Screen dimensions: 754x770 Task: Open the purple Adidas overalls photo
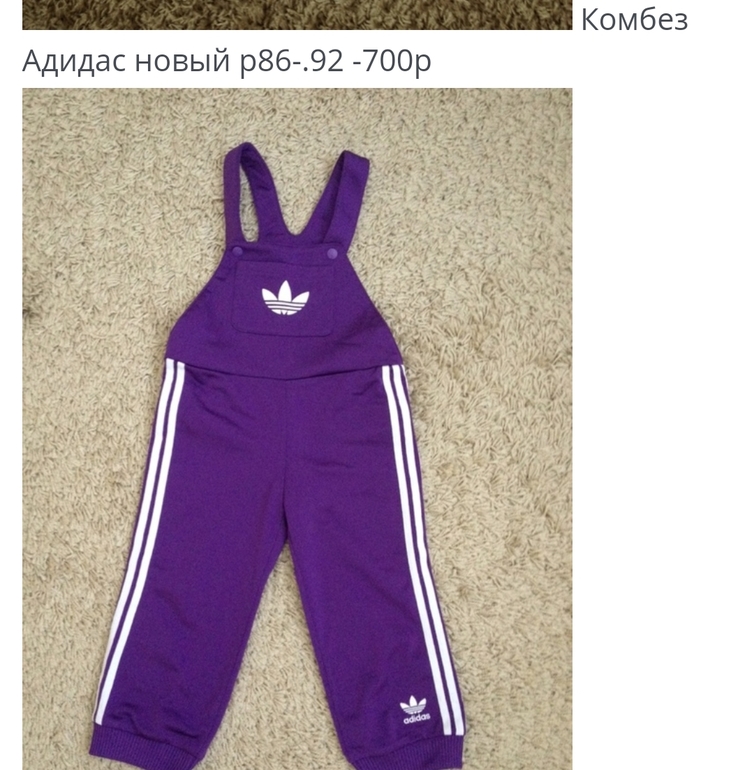pos(297,430)
